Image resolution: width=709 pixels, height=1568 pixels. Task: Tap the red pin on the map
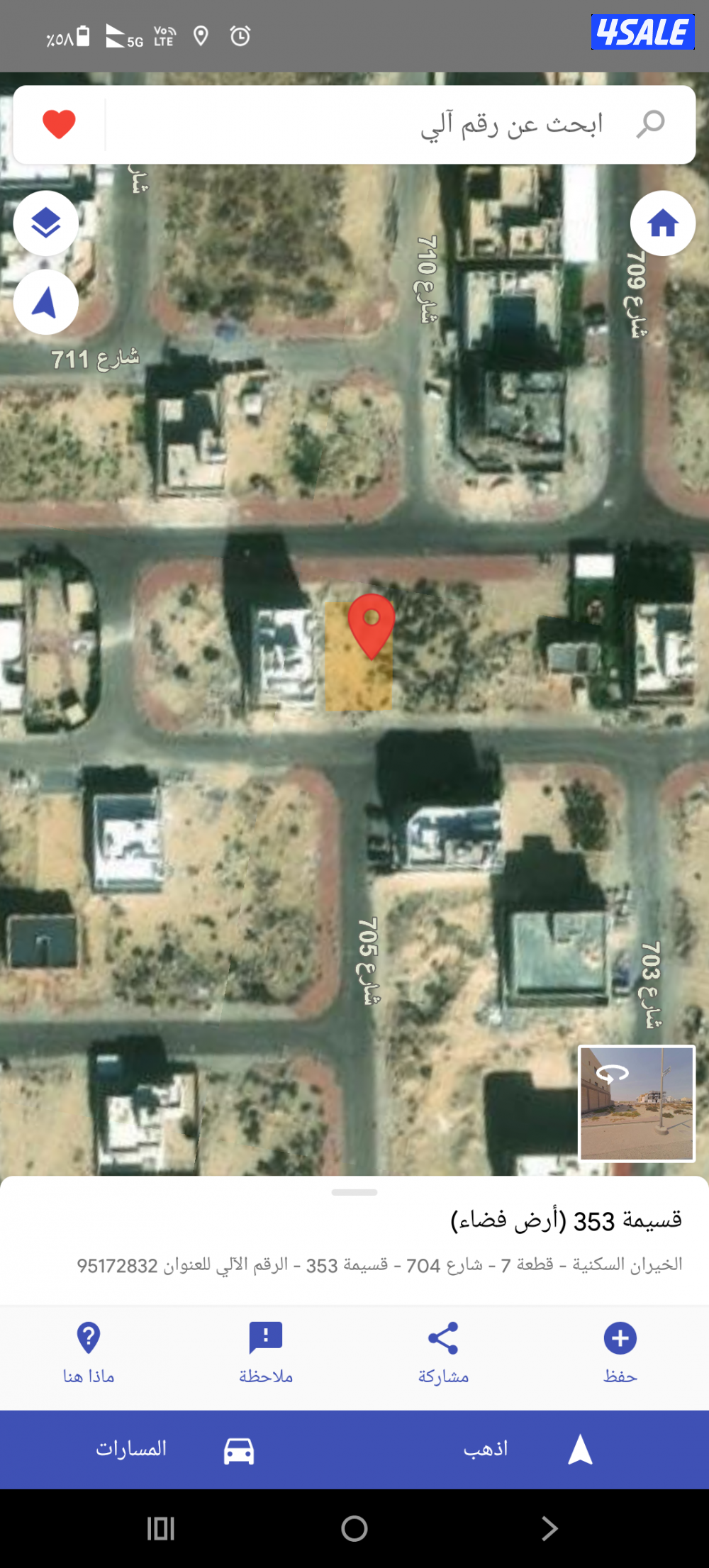point(371,624)
